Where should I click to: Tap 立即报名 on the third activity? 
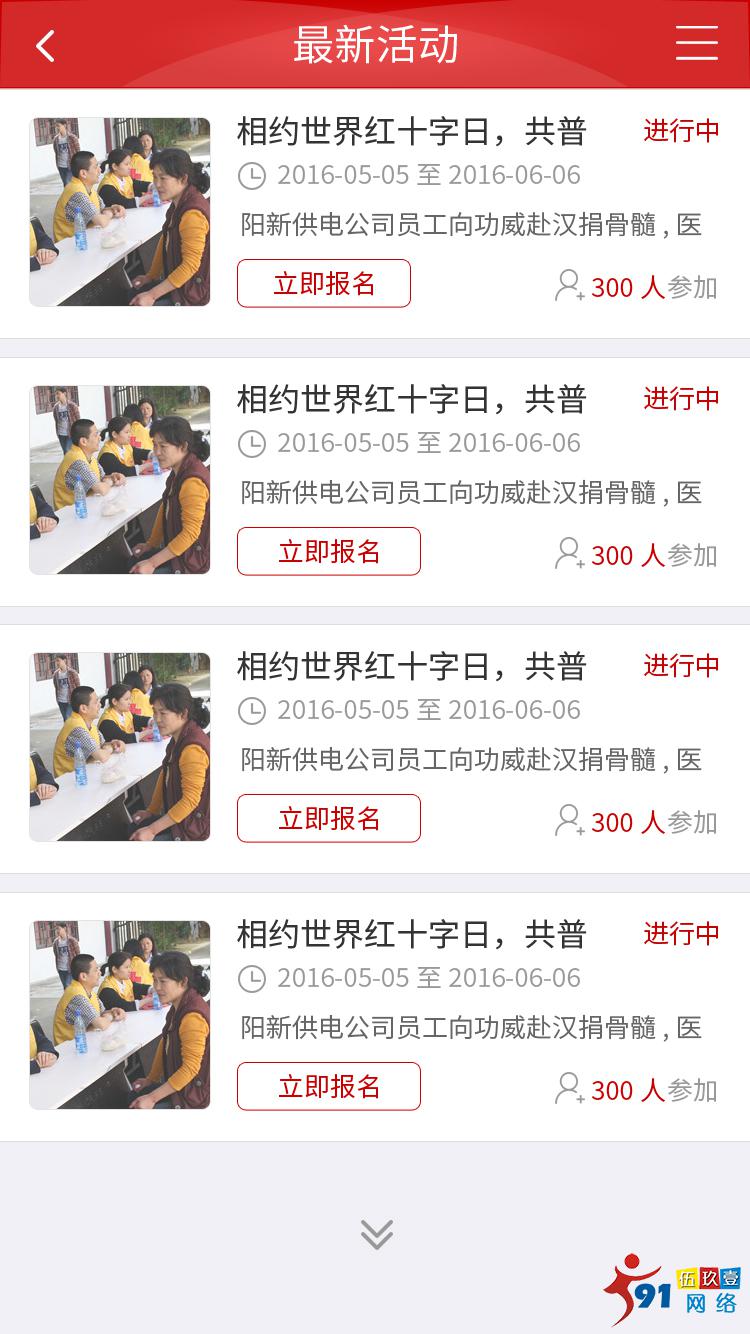tap(328, 818)
